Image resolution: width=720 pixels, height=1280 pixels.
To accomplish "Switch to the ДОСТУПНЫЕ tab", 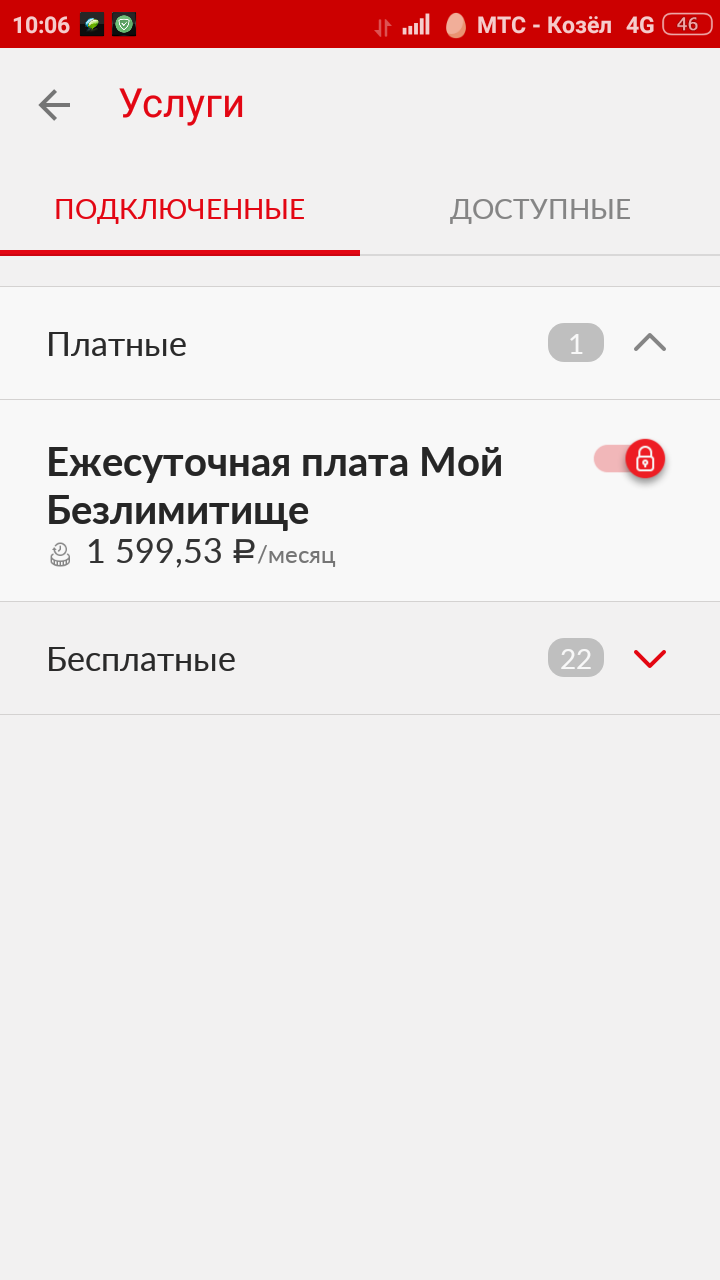I will pyautogui.click(x=540, y=208).
